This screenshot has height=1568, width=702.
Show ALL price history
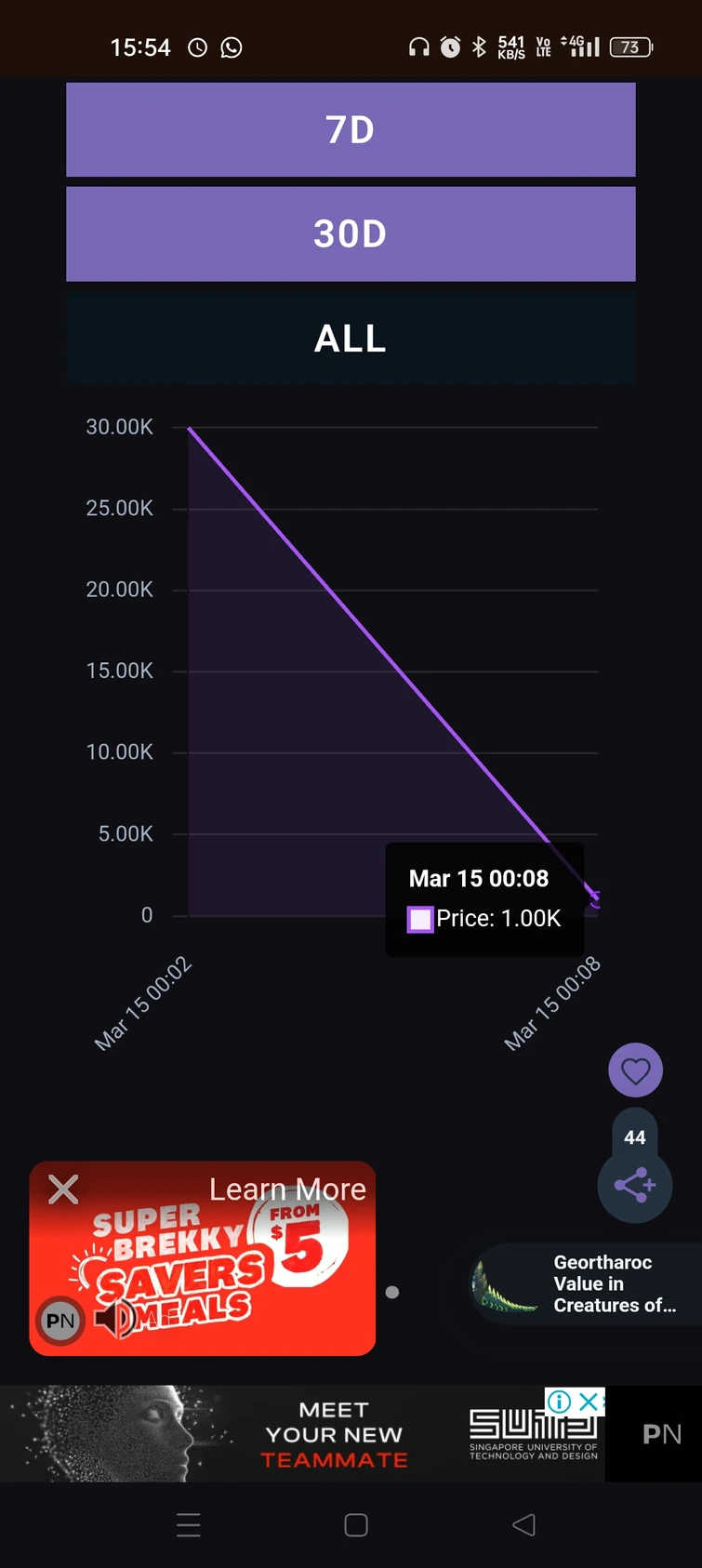click(x=351, y=339)
